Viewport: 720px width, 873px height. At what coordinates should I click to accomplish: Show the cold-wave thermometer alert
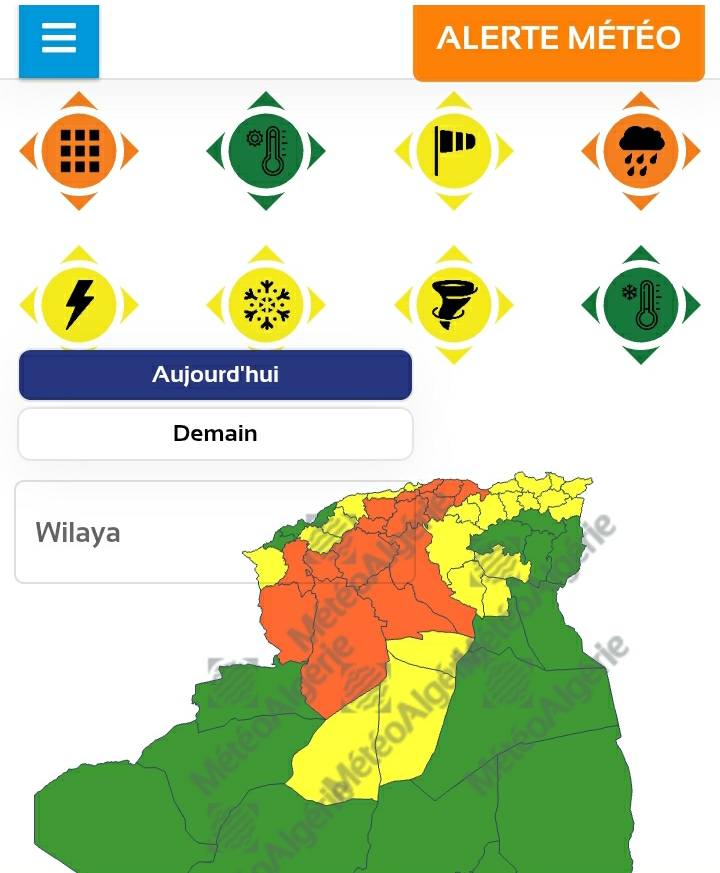641,305
